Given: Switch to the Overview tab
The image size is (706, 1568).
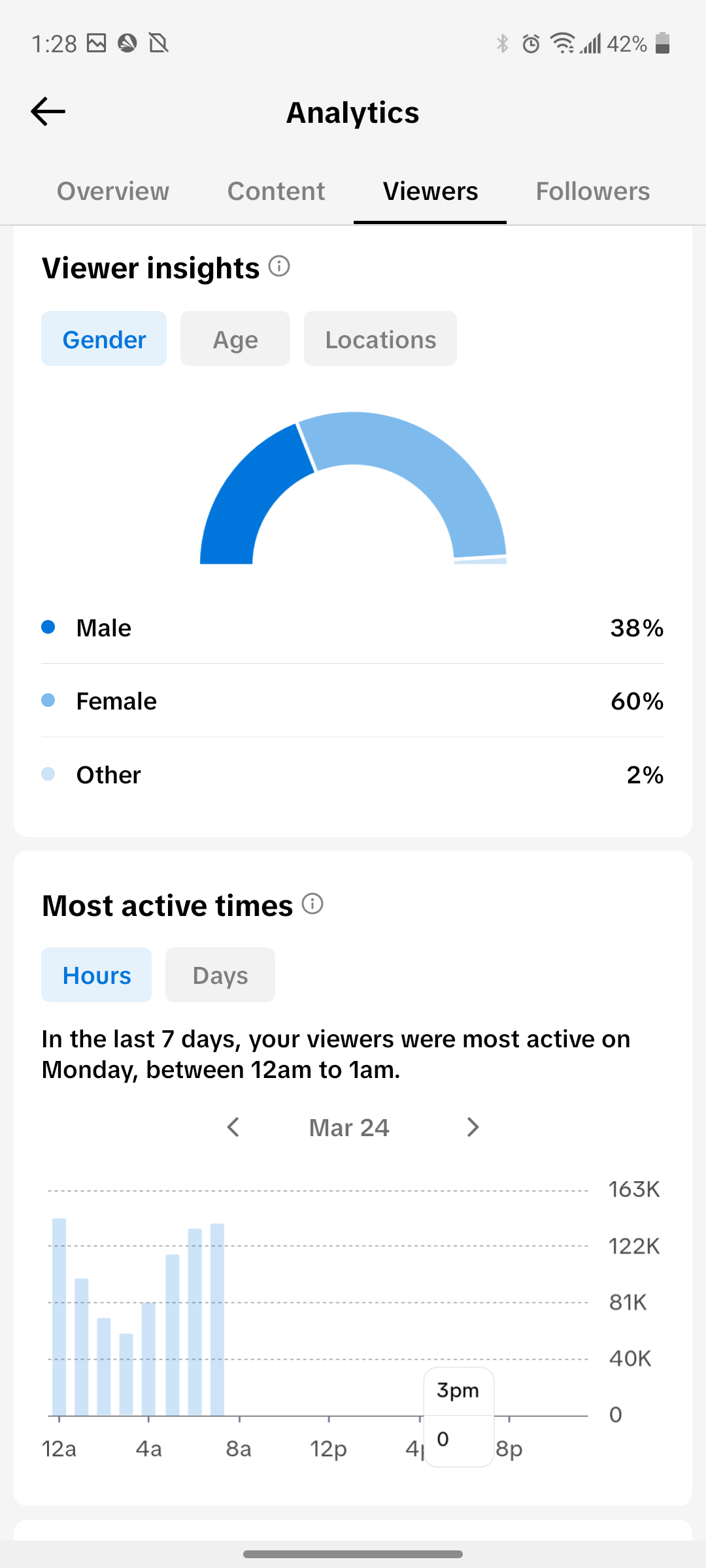Looking at the screenshot, I should click(x=113, y=191).
